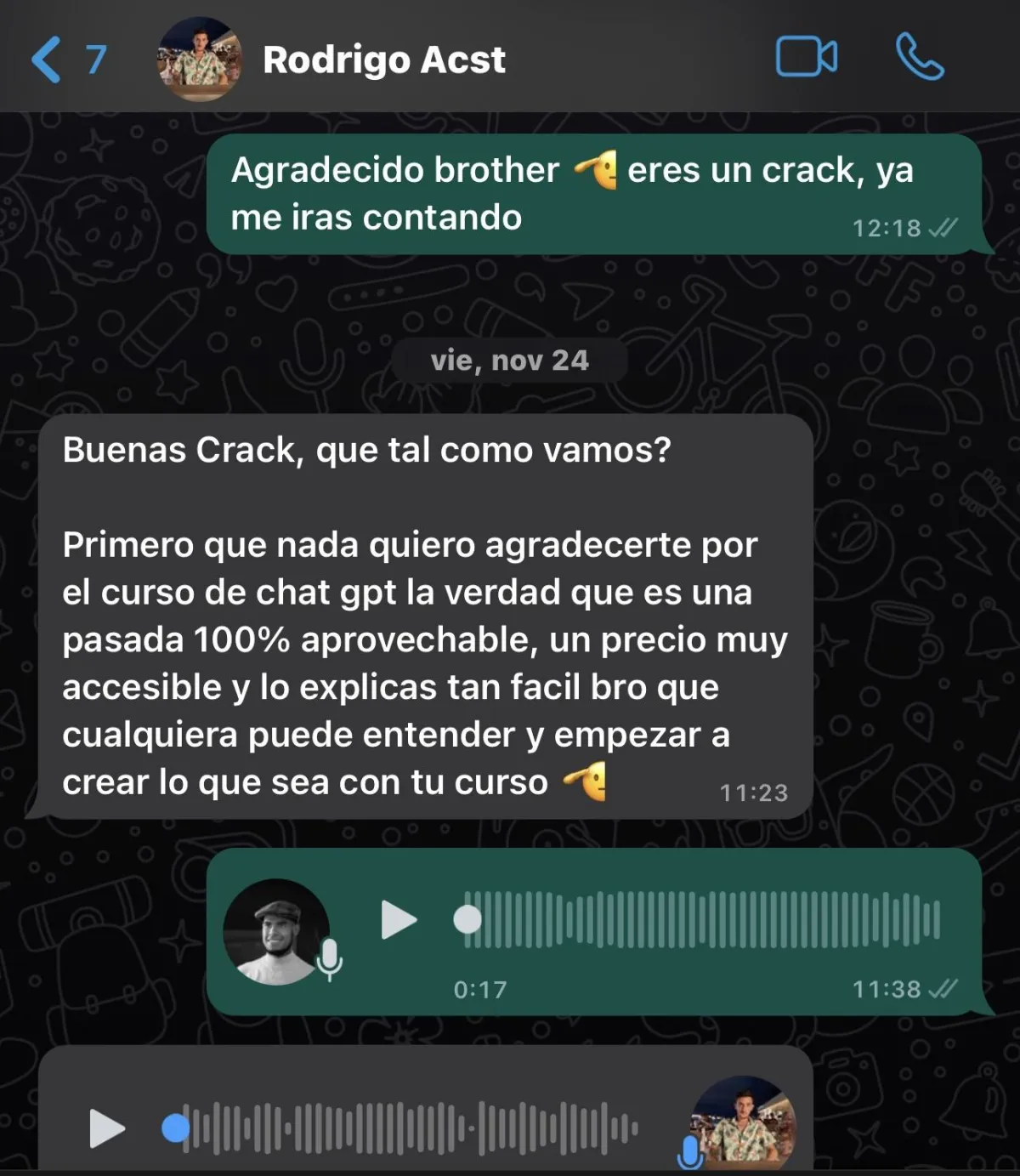Open Rodrigo Acst's contact info
Viewport: 1020px width, 1176px height.
pyautogui.click(x=384, y=60)
